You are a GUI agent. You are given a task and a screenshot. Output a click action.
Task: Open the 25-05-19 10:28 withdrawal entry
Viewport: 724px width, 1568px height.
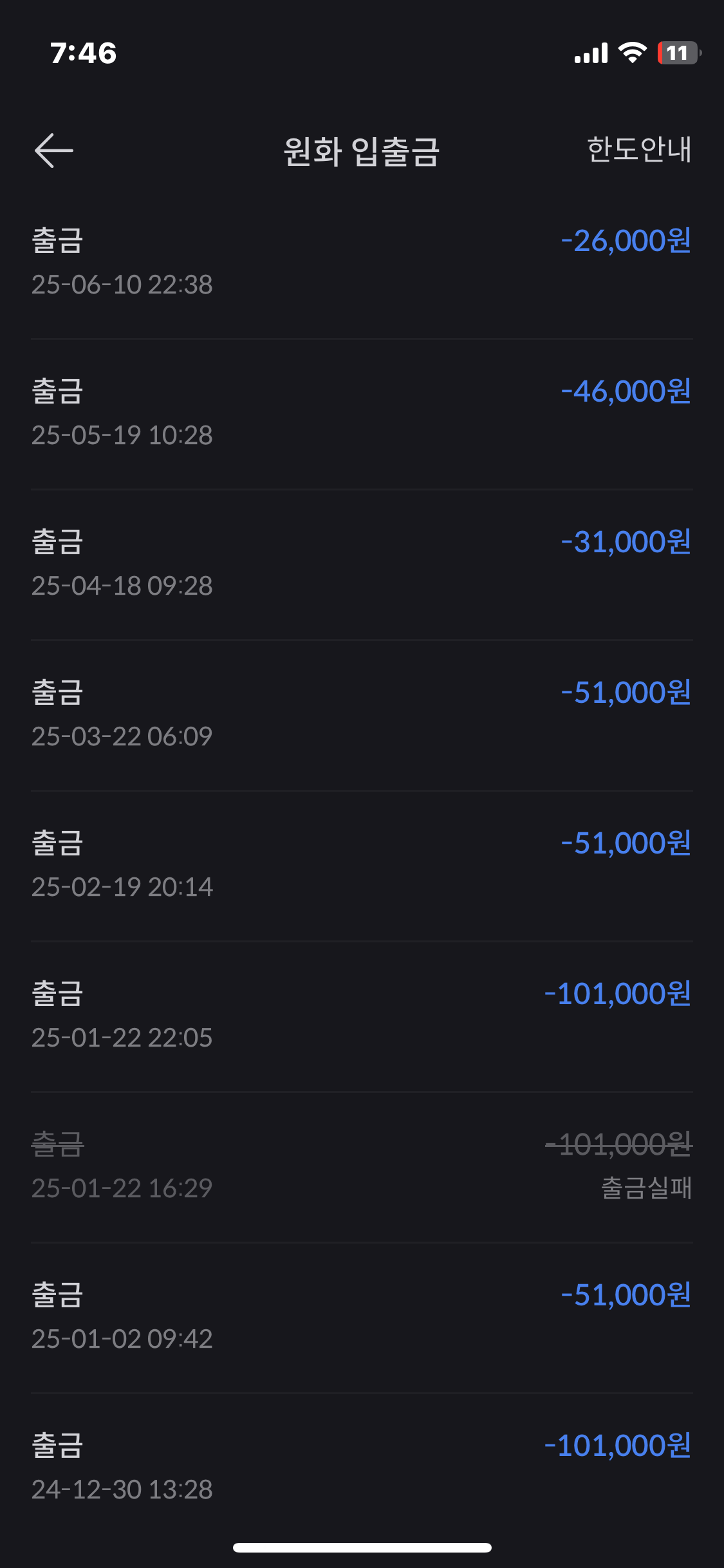362,414
